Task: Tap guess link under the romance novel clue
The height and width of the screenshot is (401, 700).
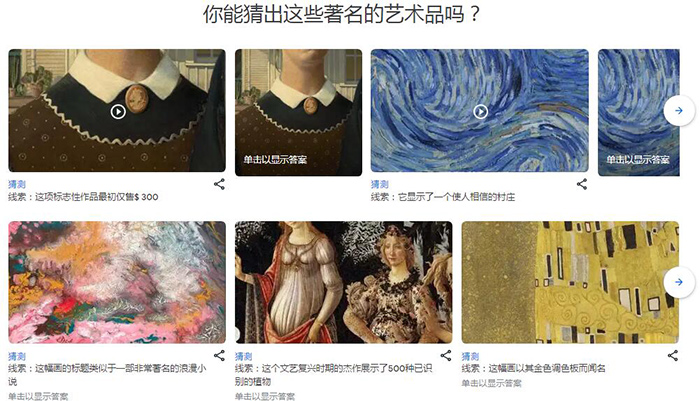Action: [x=18, y=356]
